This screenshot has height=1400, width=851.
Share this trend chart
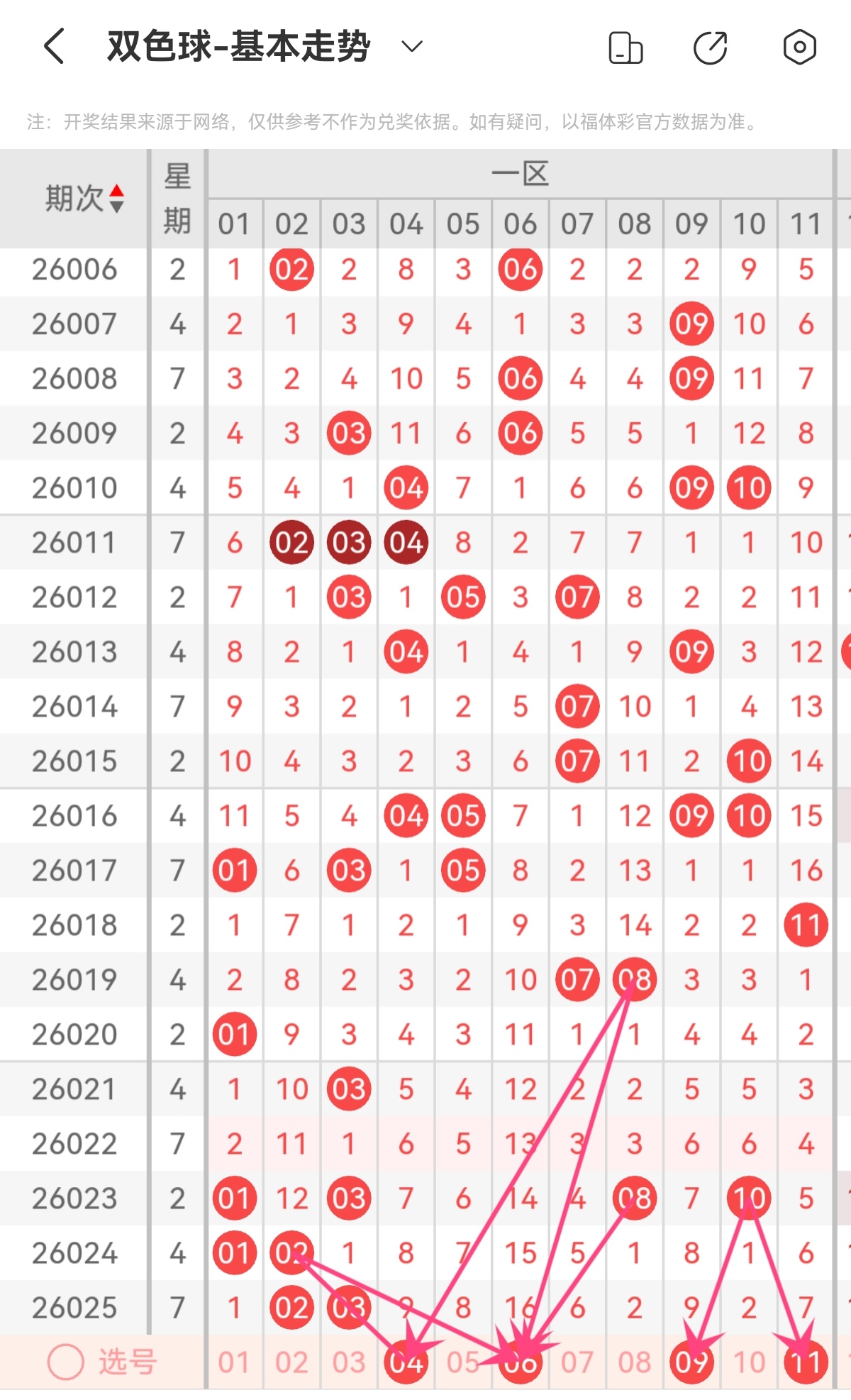711,48
